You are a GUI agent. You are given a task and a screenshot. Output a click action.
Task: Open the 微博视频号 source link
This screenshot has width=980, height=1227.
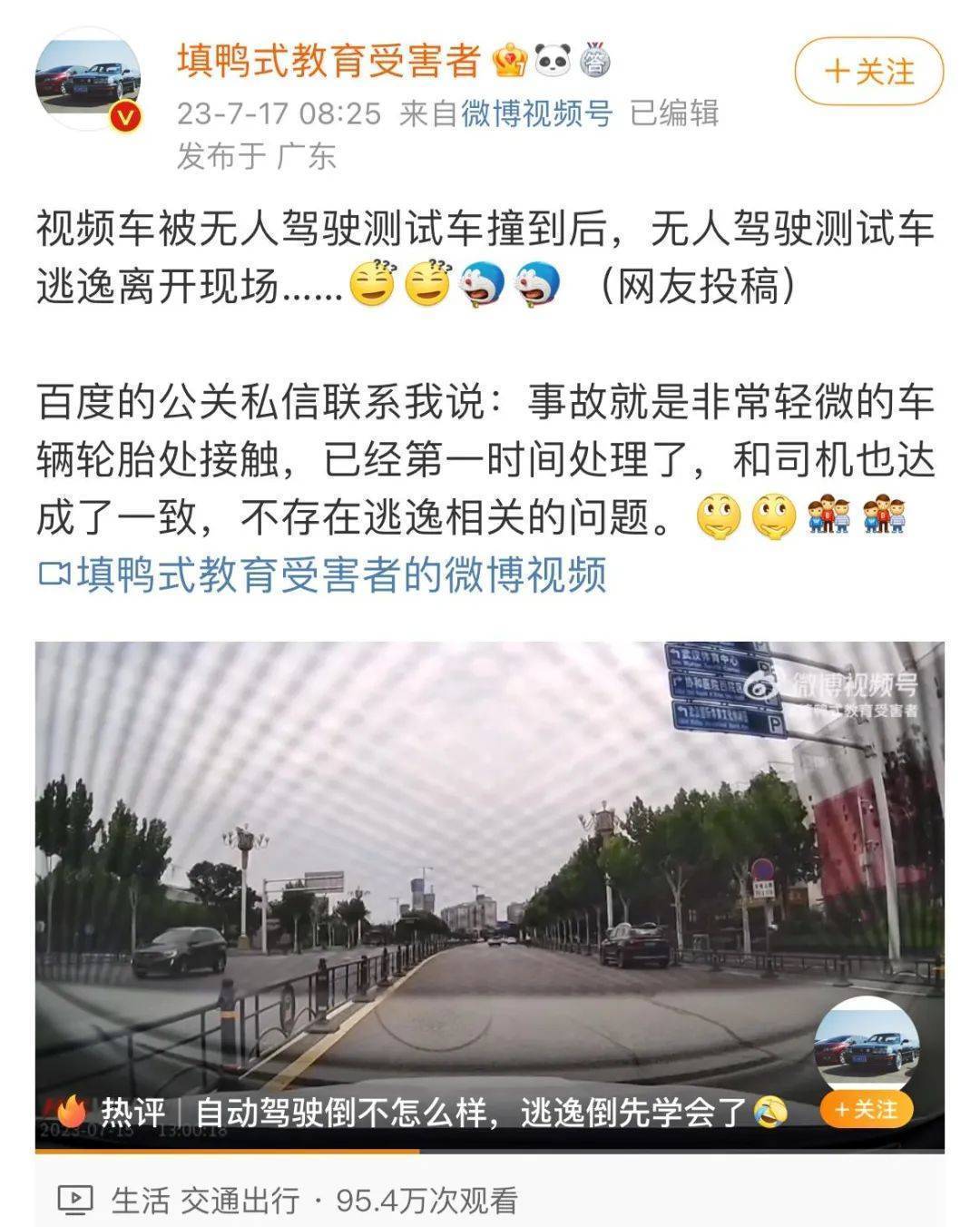coord(536,113)
